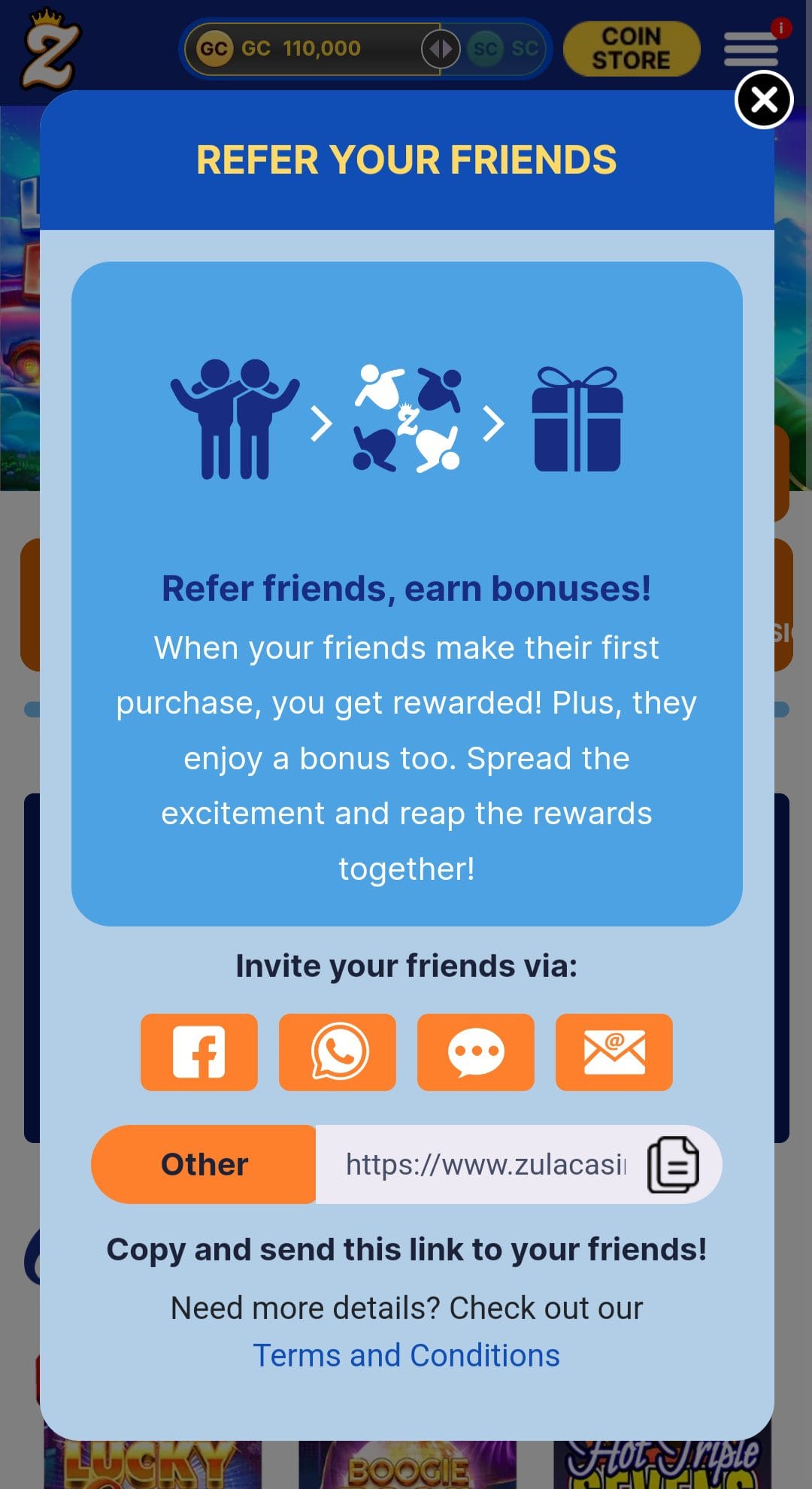The height and width of the screenshot is (1489, 812).
Task: Open Terms and Conditions link
Action: point(406,1355)
